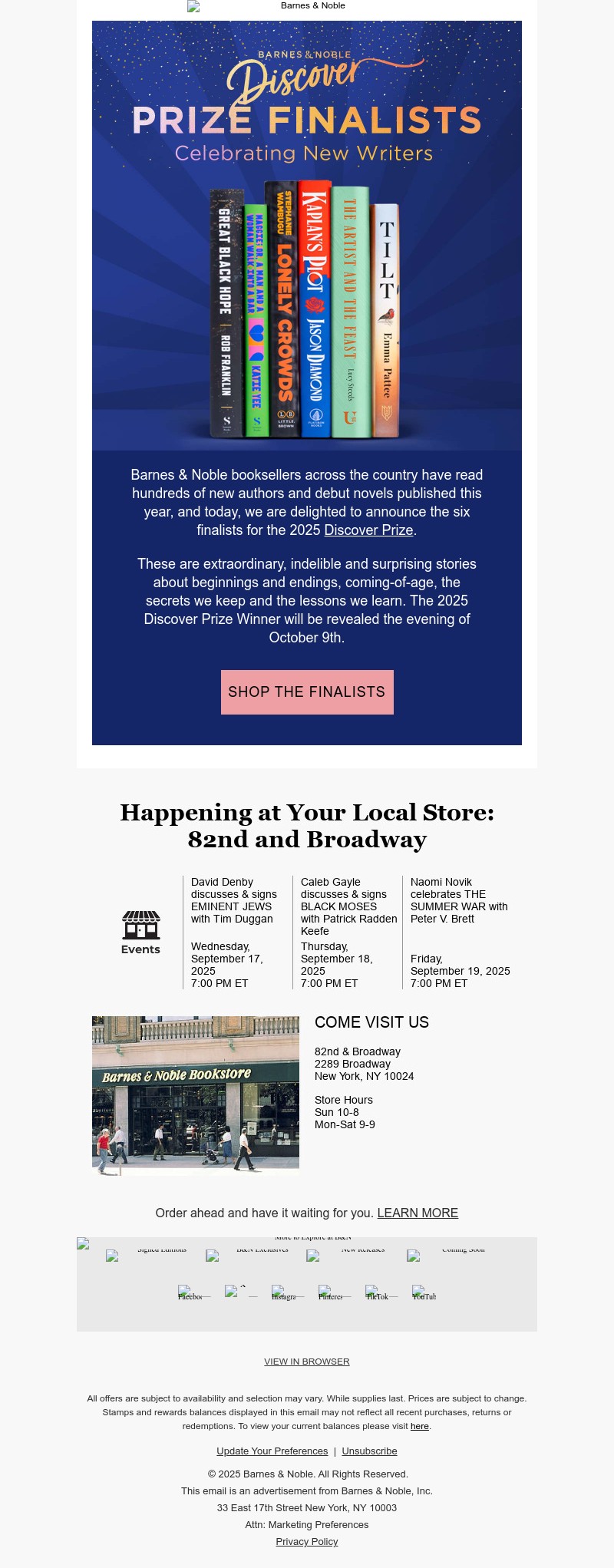The image size is (614, 1568).
Task: Open the Barnes & Noble storefront photo
Action: pos(196,1096)
